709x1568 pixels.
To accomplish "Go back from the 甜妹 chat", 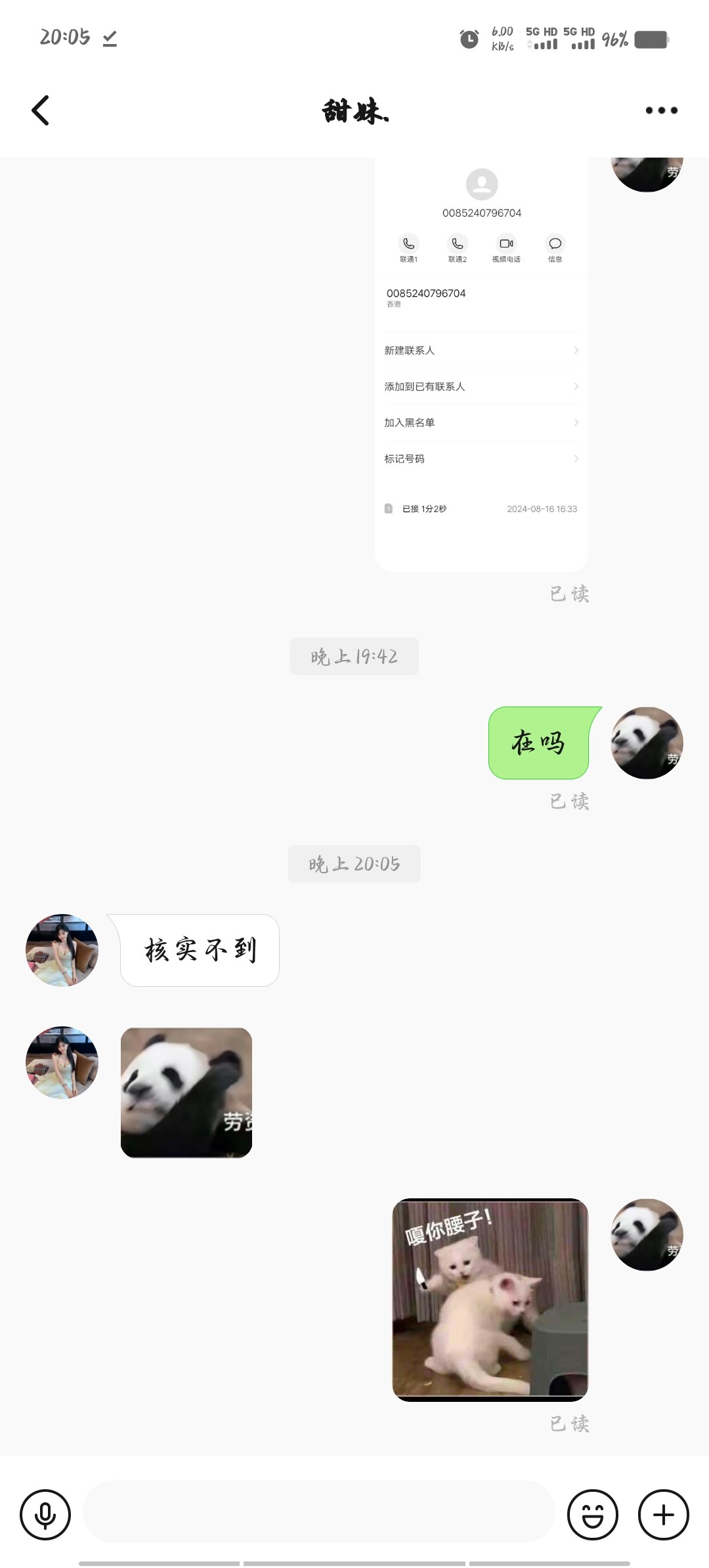I will [x=41, y=110].
